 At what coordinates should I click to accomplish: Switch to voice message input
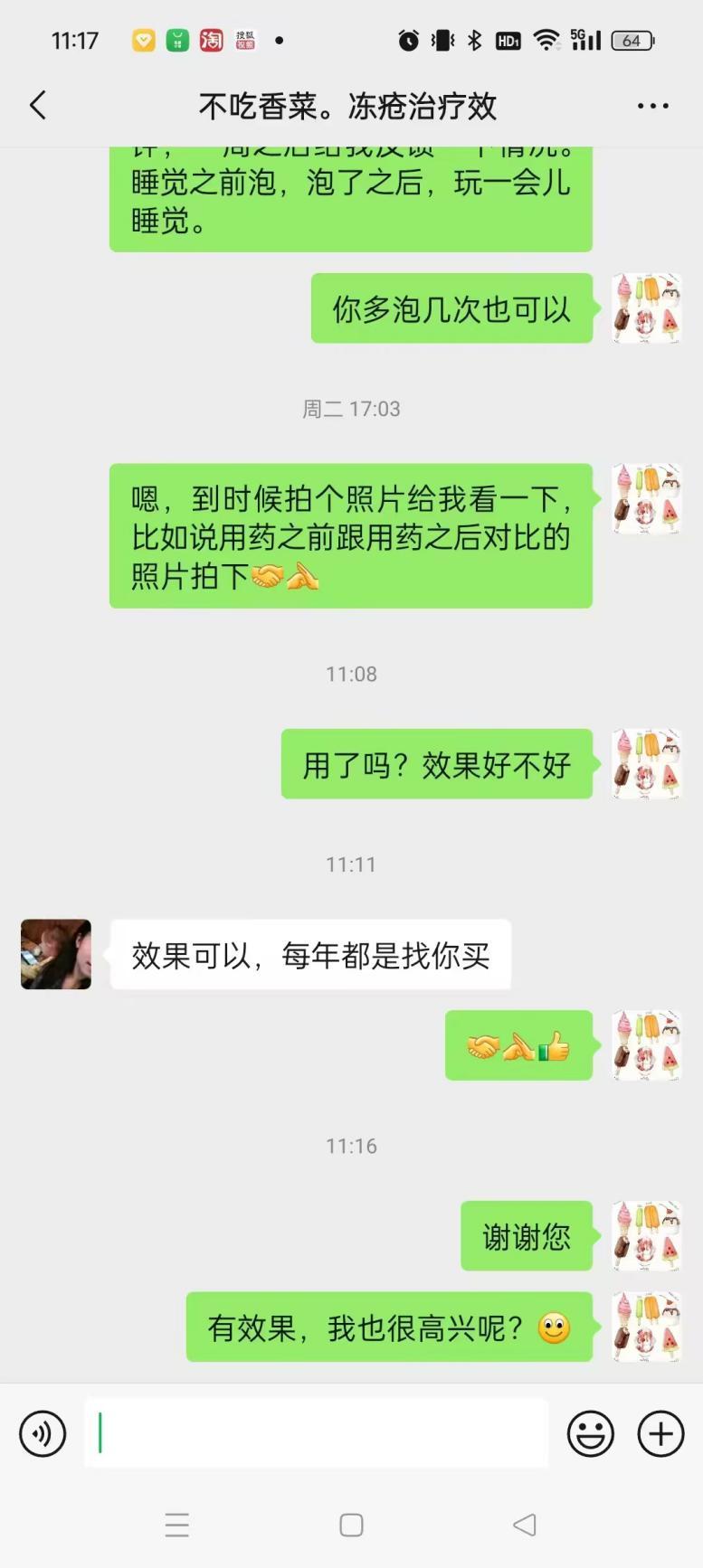(x=43, y=1433)
